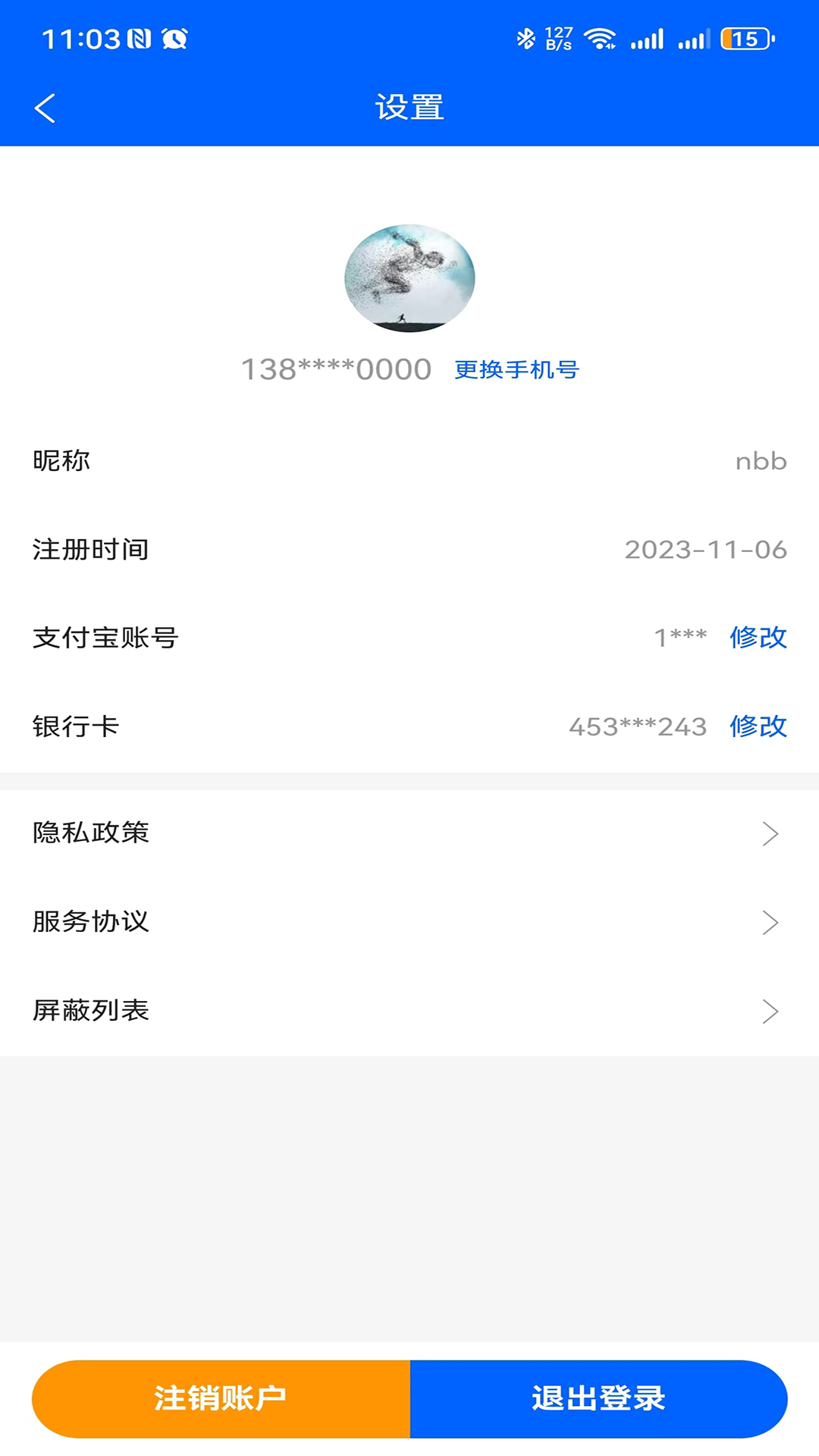The width and height of the screenshot is (819, 1456).
Task: Open 服务协议
Action: click(x=409, y=922)
